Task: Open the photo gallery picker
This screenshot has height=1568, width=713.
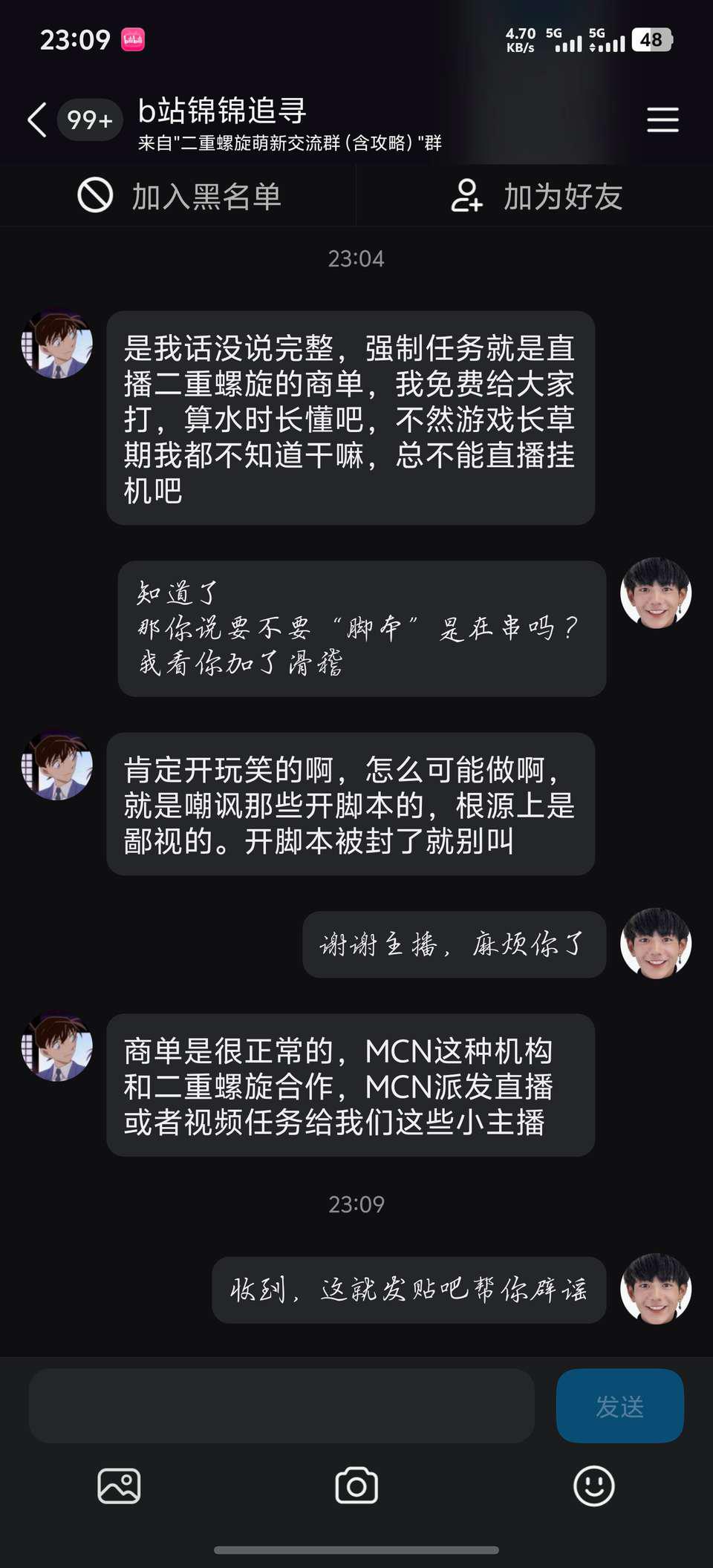Action: coord(119,1486)
